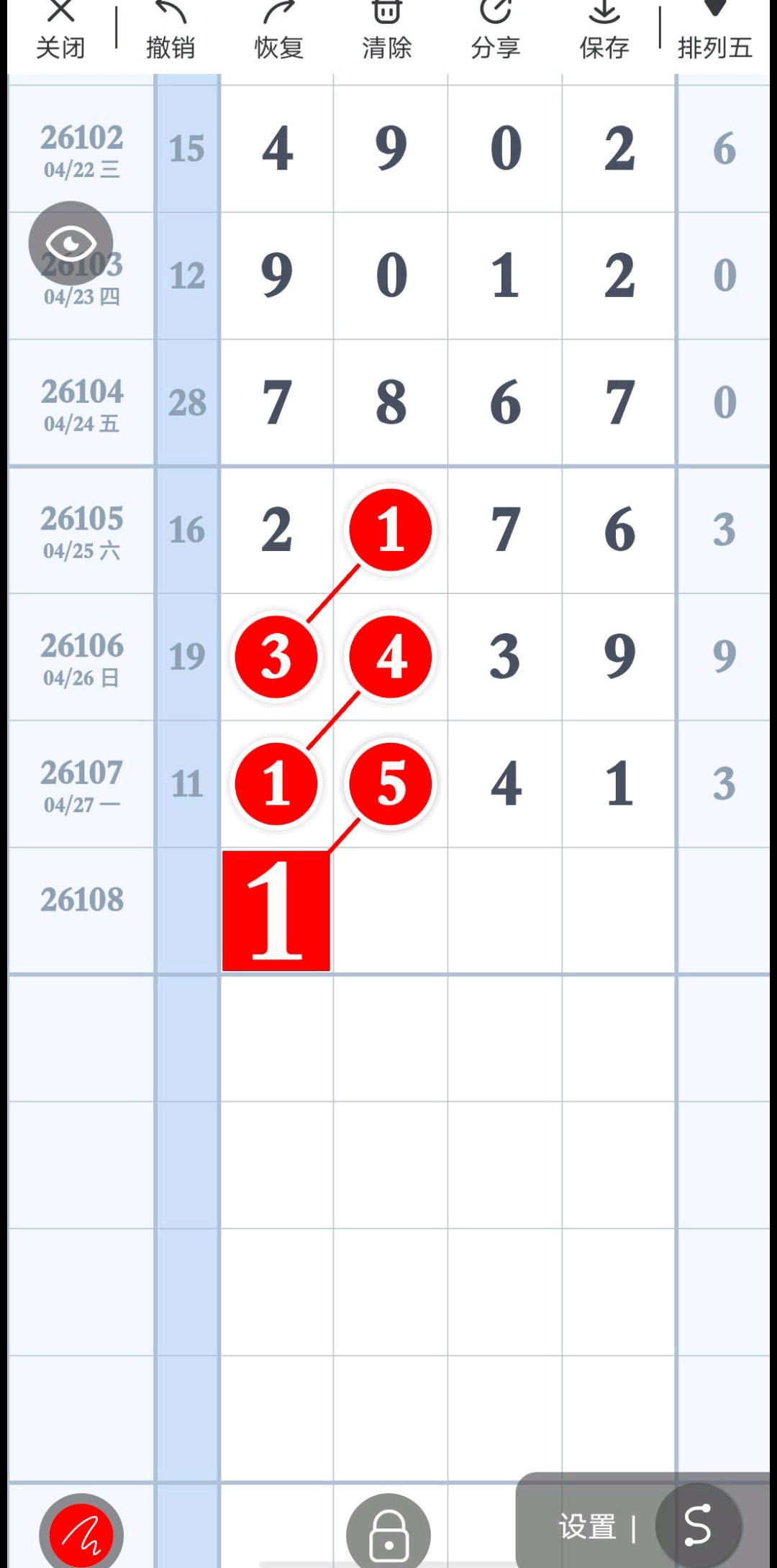Open 设置 settings
Viewport: 777px width, 1568px height.
pyautogui.click(x=587, y=1526)
